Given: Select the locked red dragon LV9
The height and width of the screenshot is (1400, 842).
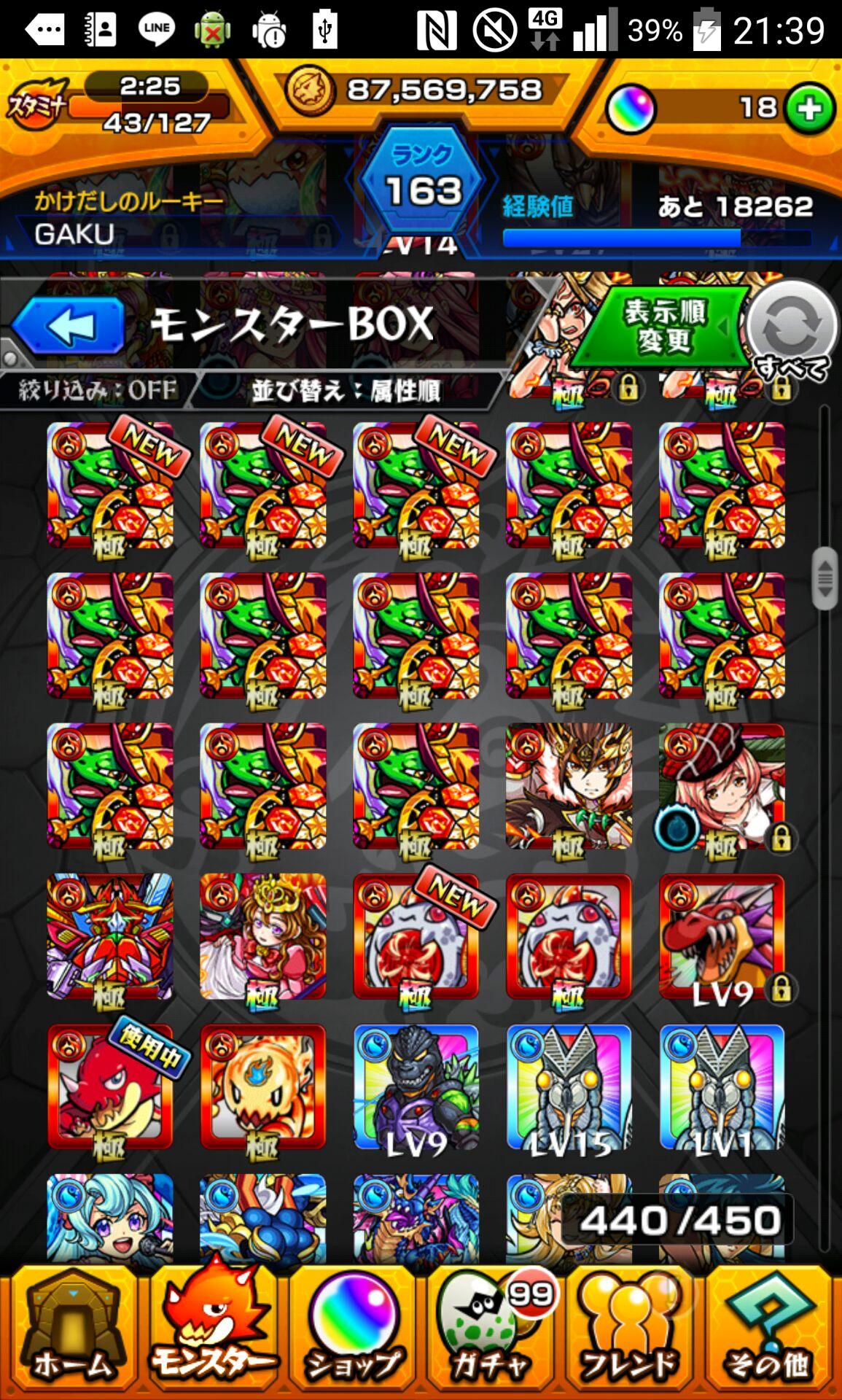Looking at the screenshot, I should tap(722, 936).
